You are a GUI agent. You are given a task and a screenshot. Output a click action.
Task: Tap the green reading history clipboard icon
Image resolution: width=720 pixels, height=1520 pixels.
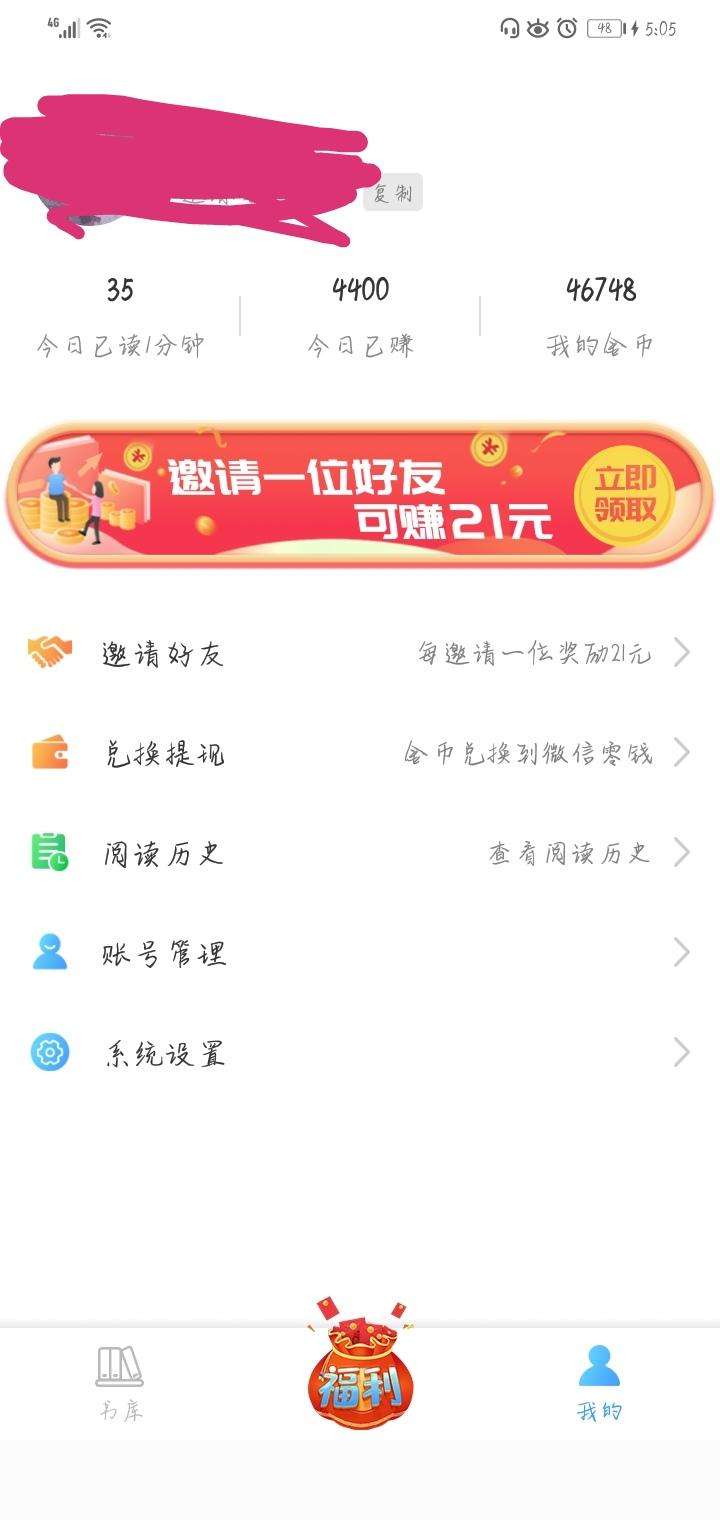[x=48, y=852]
